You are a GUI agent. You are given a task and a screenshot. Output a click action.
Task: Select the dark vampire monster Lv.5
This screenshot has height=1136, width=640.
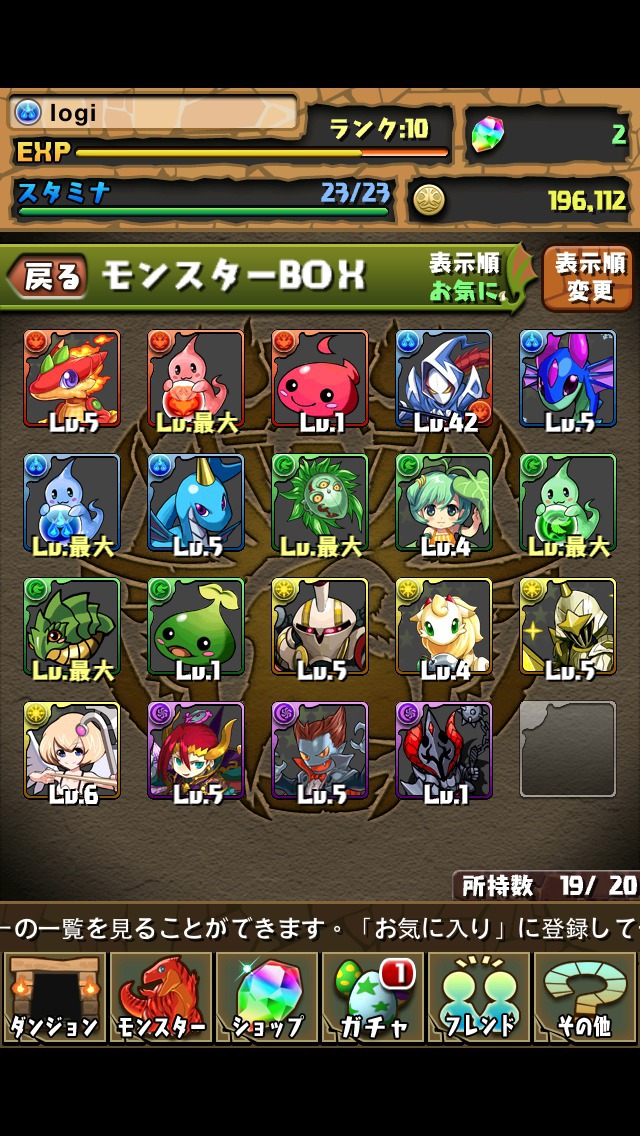coord(320,751)
